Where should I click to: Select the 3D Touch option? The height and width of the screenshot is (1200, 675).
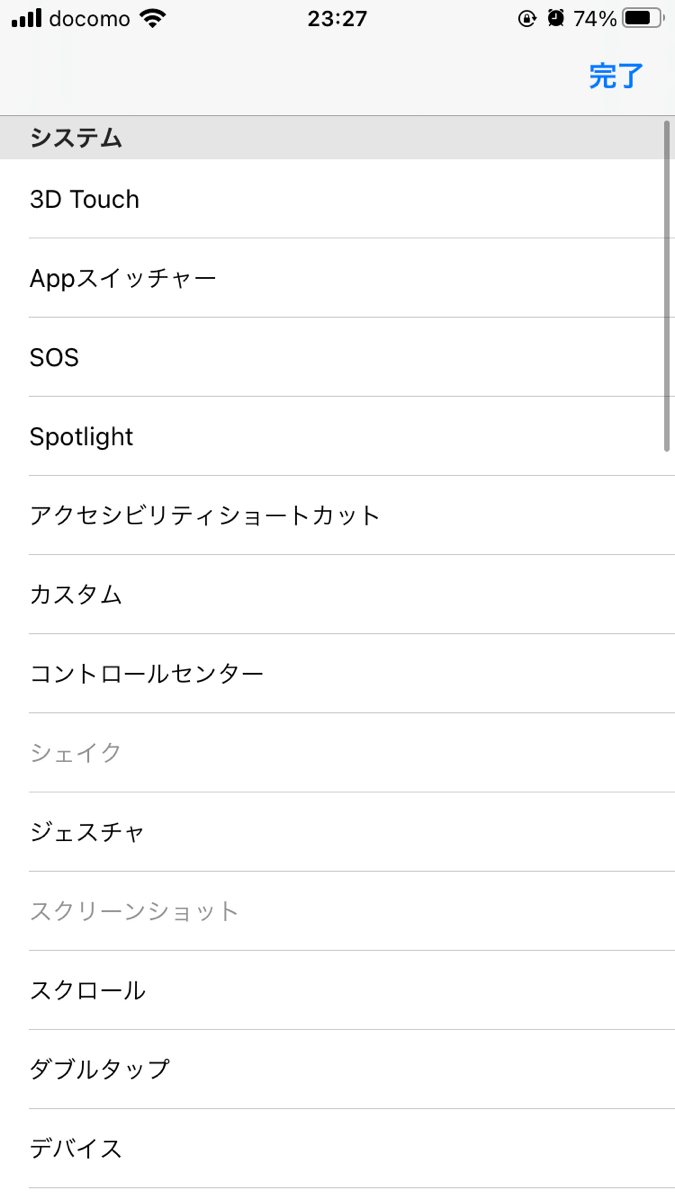click(337, 199)
